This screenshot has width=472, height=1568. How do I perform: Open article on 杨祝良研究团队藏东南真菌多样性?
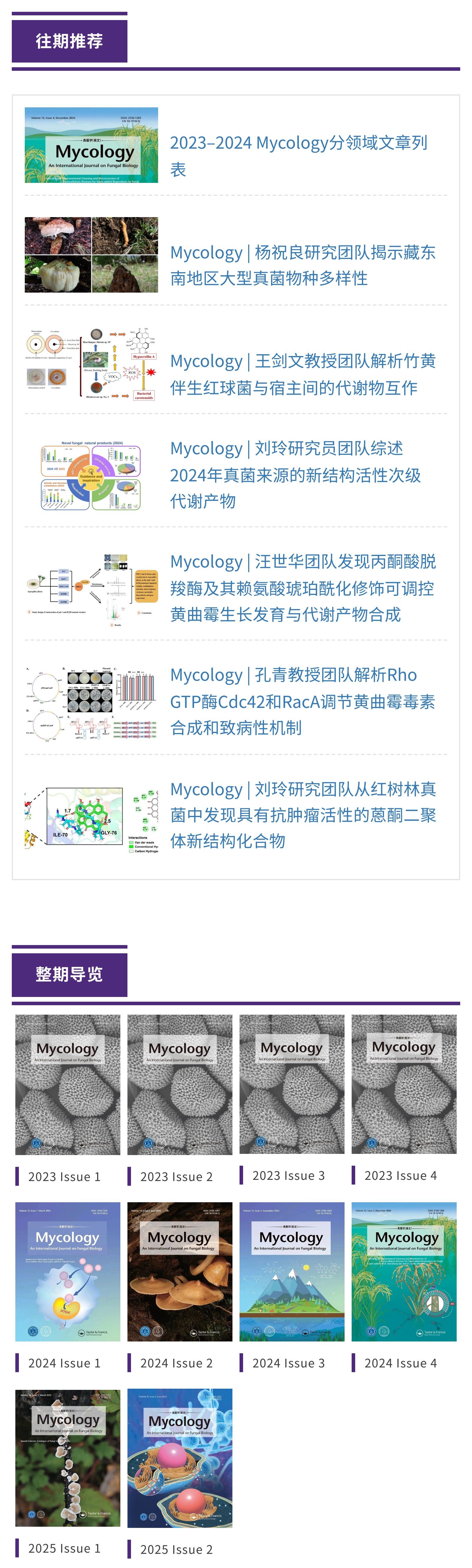point(303,265)
